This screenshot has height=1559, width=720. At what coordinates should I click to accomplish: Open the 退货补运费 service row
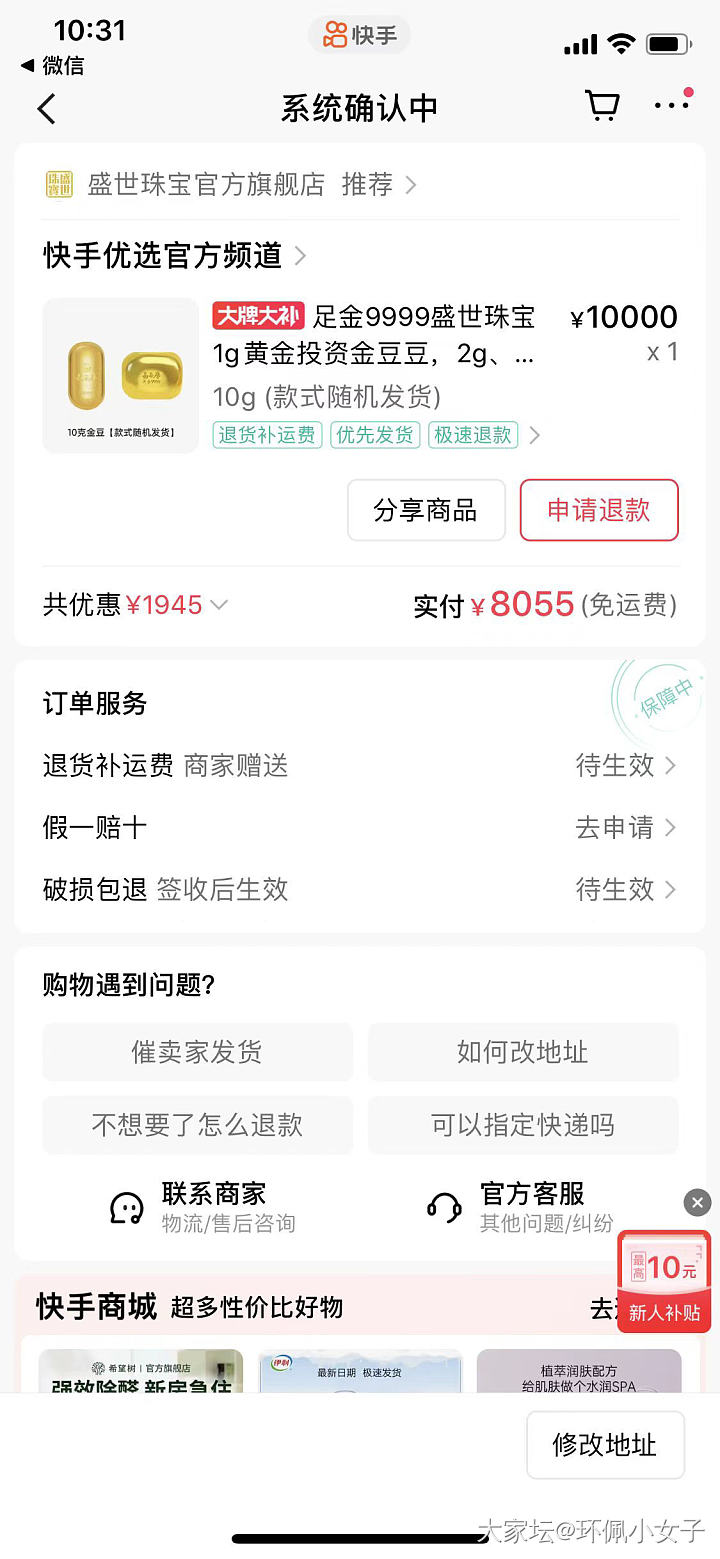point(360,766)
